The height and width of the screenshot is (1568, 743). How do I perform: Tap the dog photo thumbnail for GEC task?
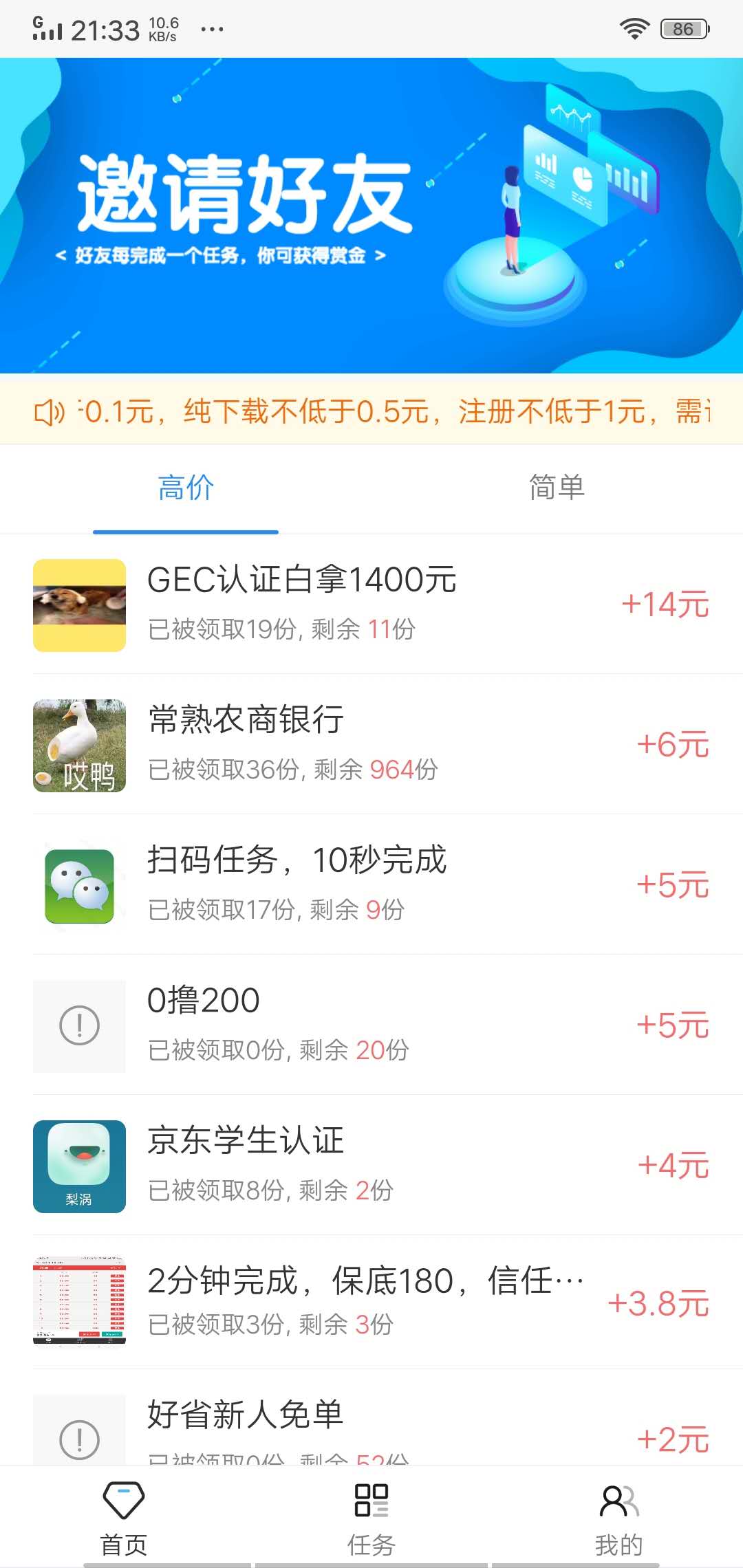point(78,605)
